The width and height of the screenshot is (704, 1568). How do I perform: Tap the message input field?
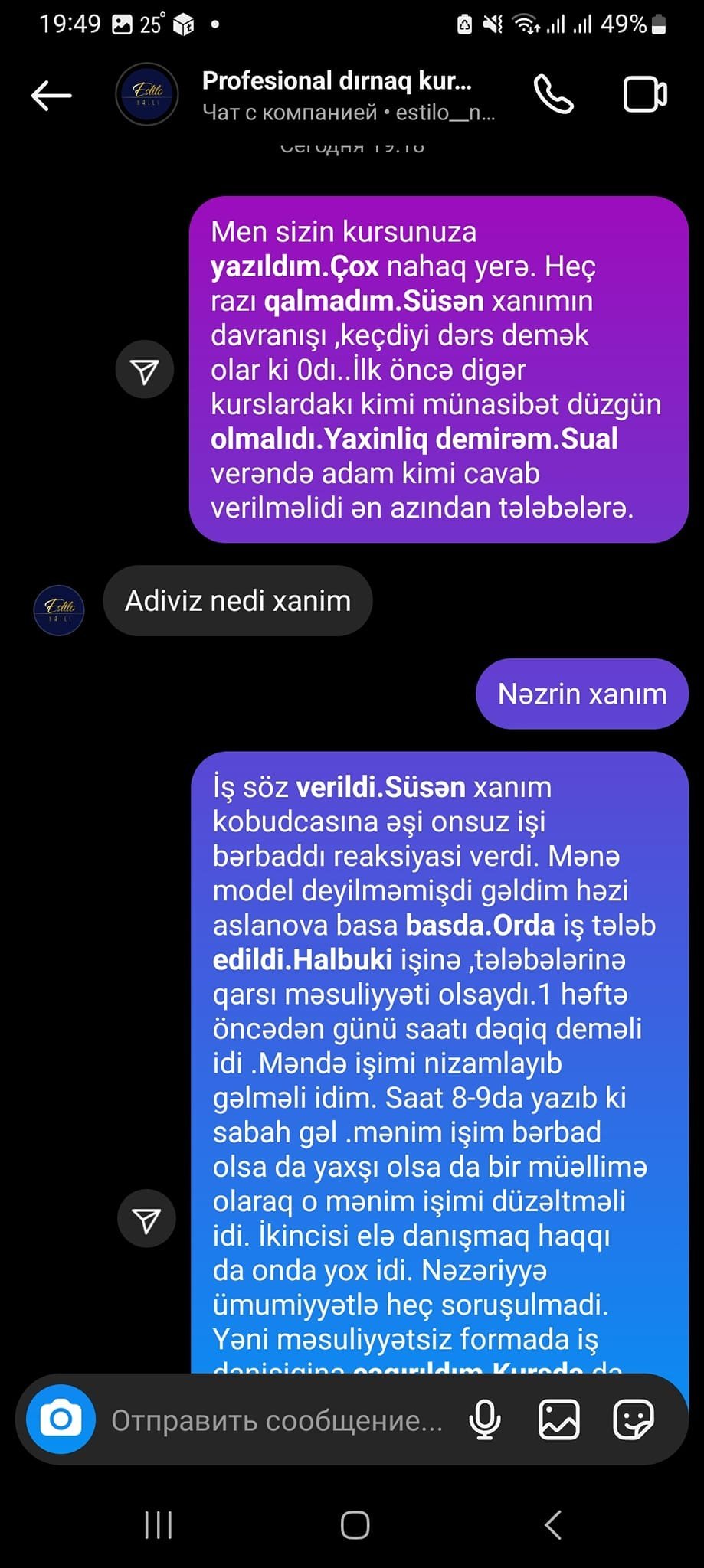277,1421
